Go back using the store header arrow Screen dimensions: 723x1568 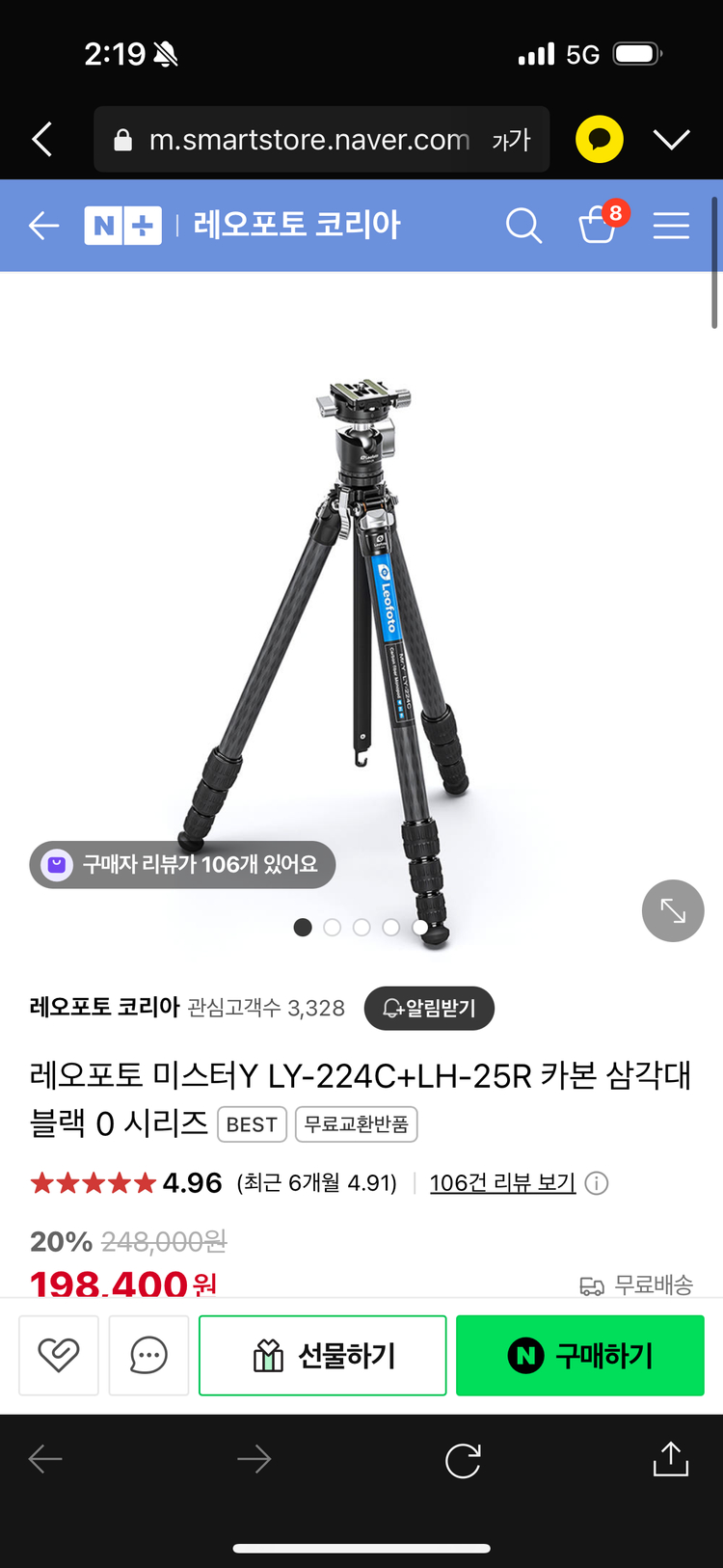[x=44, y=226]
